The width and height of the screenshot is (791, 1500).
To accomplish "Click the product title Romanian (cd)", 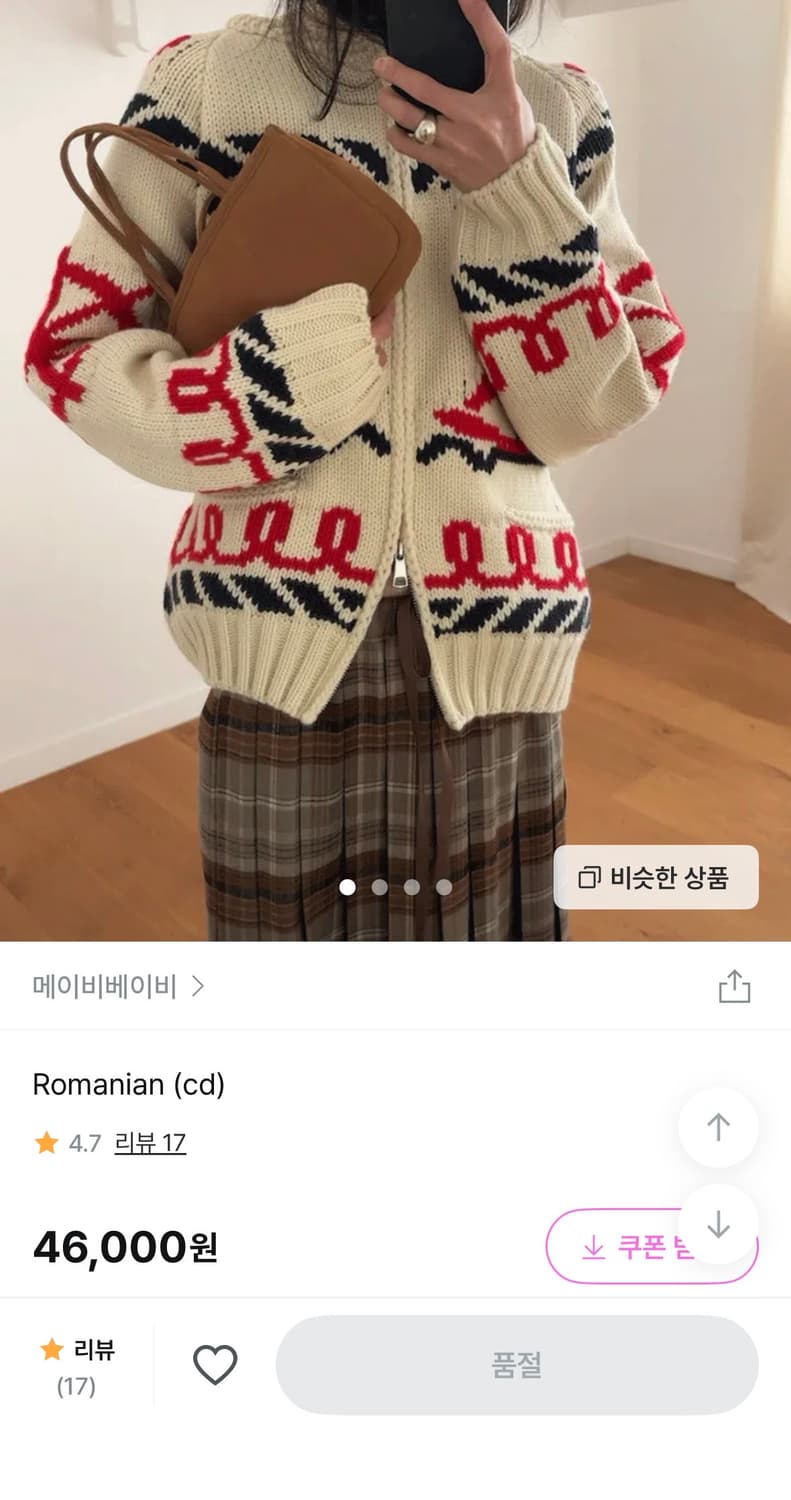I will click(x=129, y=1084).
